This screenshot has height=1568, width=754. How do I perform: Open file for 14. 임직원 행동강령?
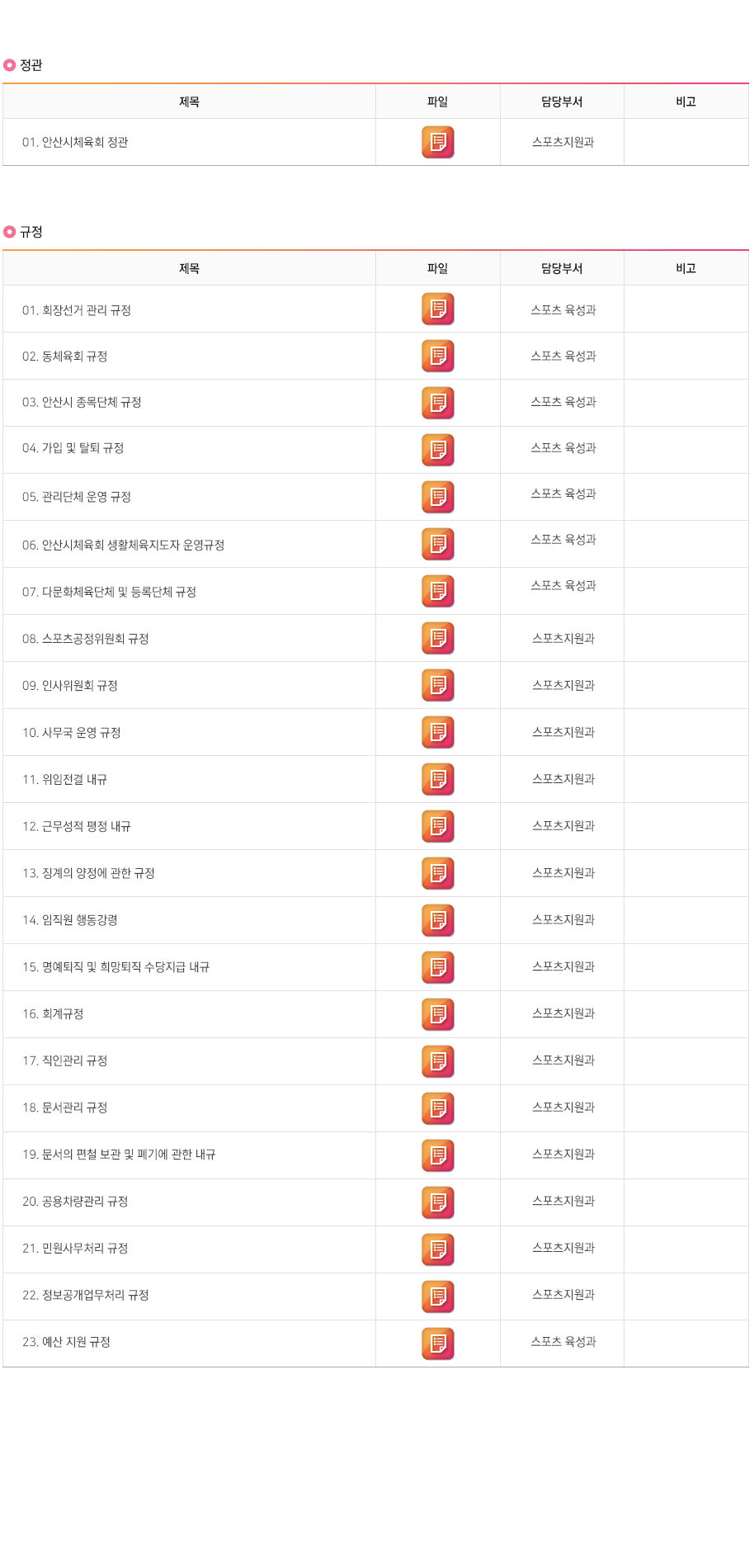[438, 920]
